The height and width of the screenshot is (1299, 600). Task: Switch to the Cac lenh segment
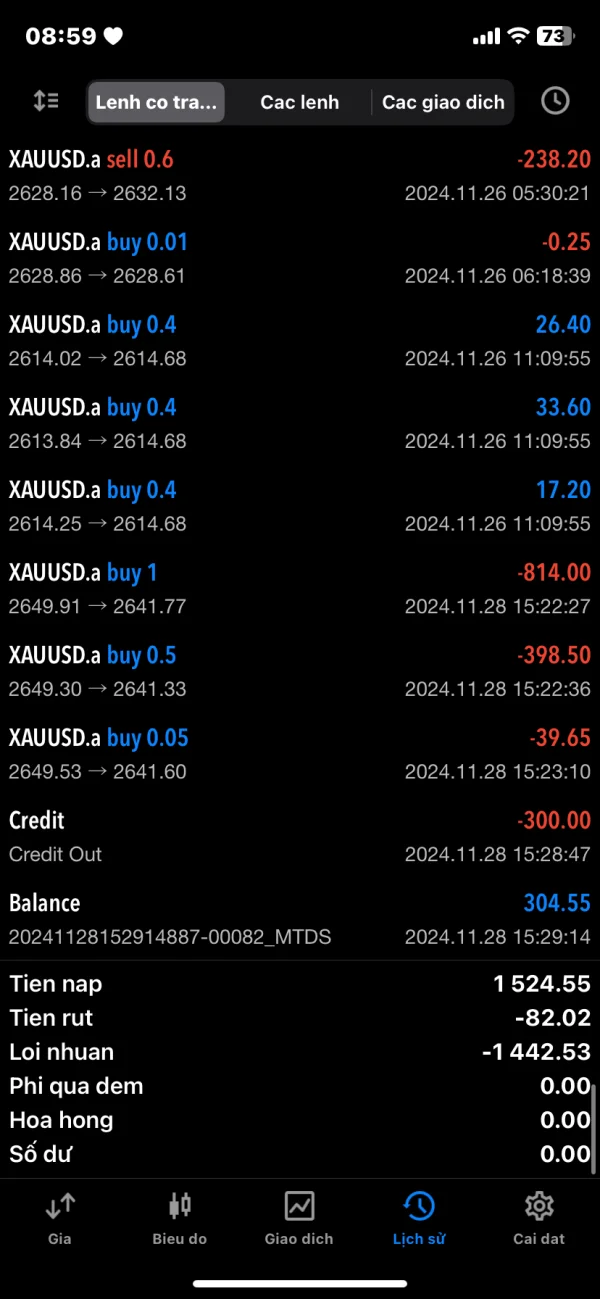click(x=299, y=102)
